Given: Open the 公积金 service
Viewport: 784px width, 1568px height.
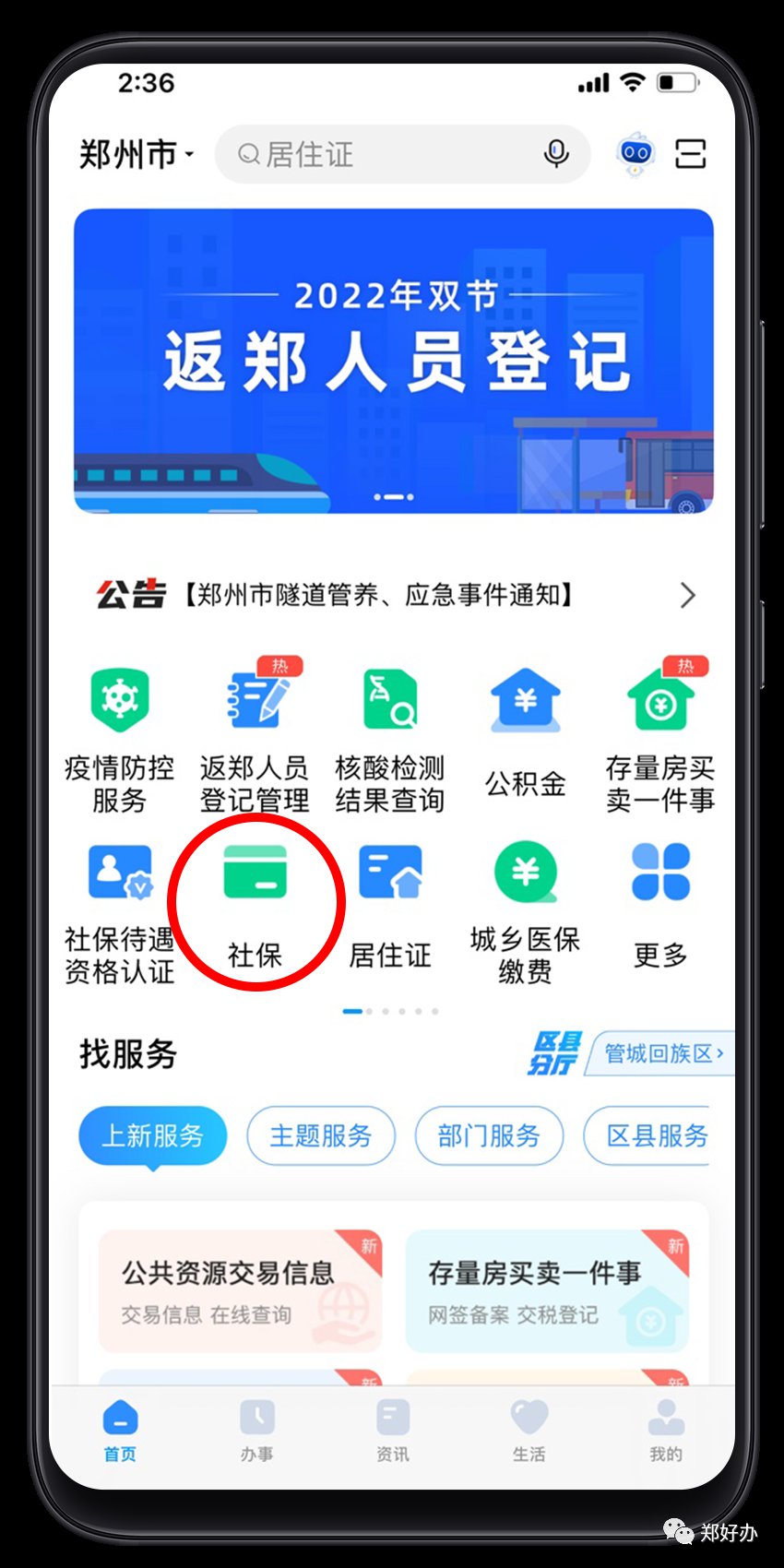Looking at the screenshot, I should pyautogui.click(x=525, y=733).
